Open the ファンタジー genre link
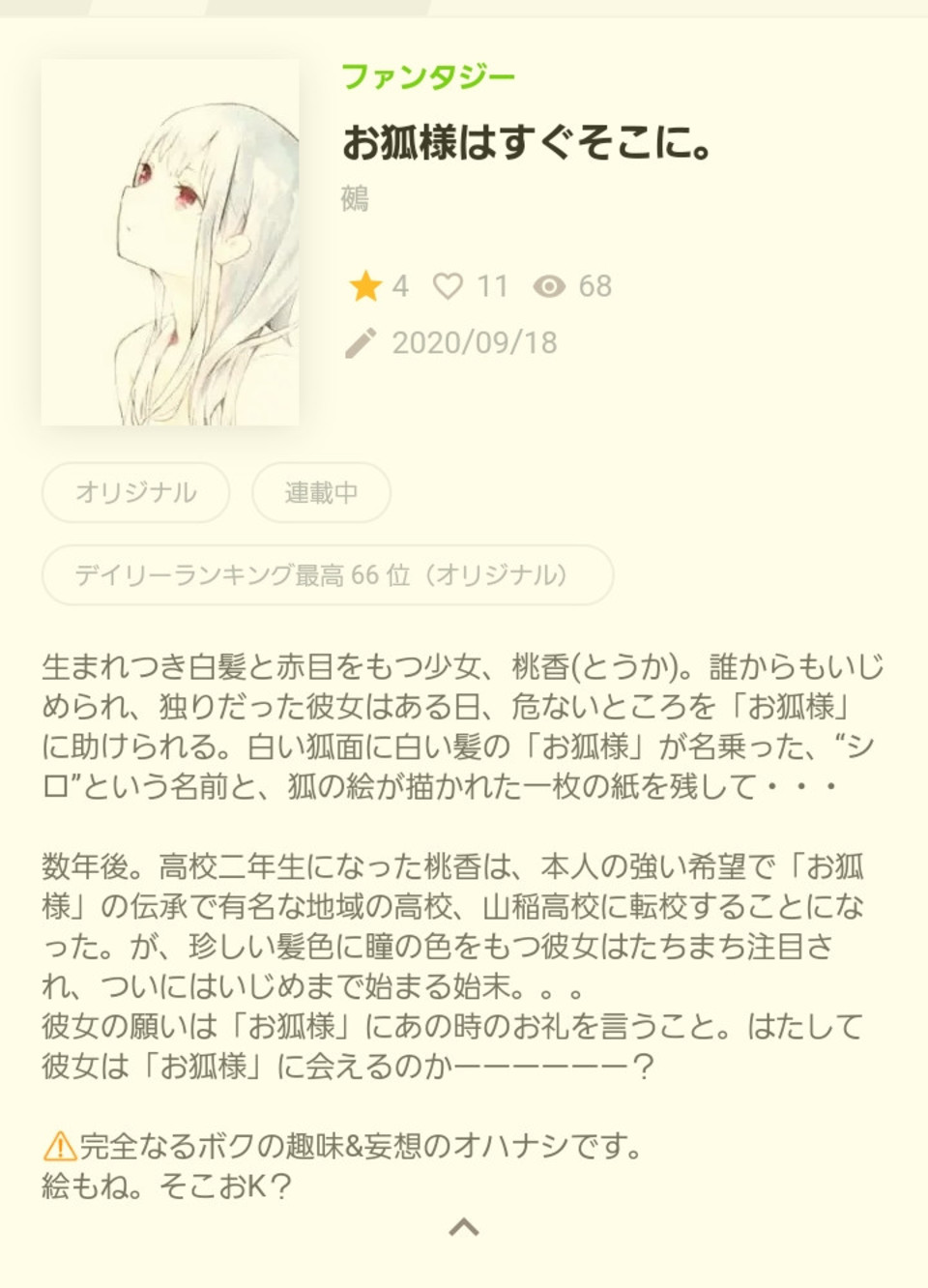The width and height of the screenshot is (928, 1288). tap(427, 76)
